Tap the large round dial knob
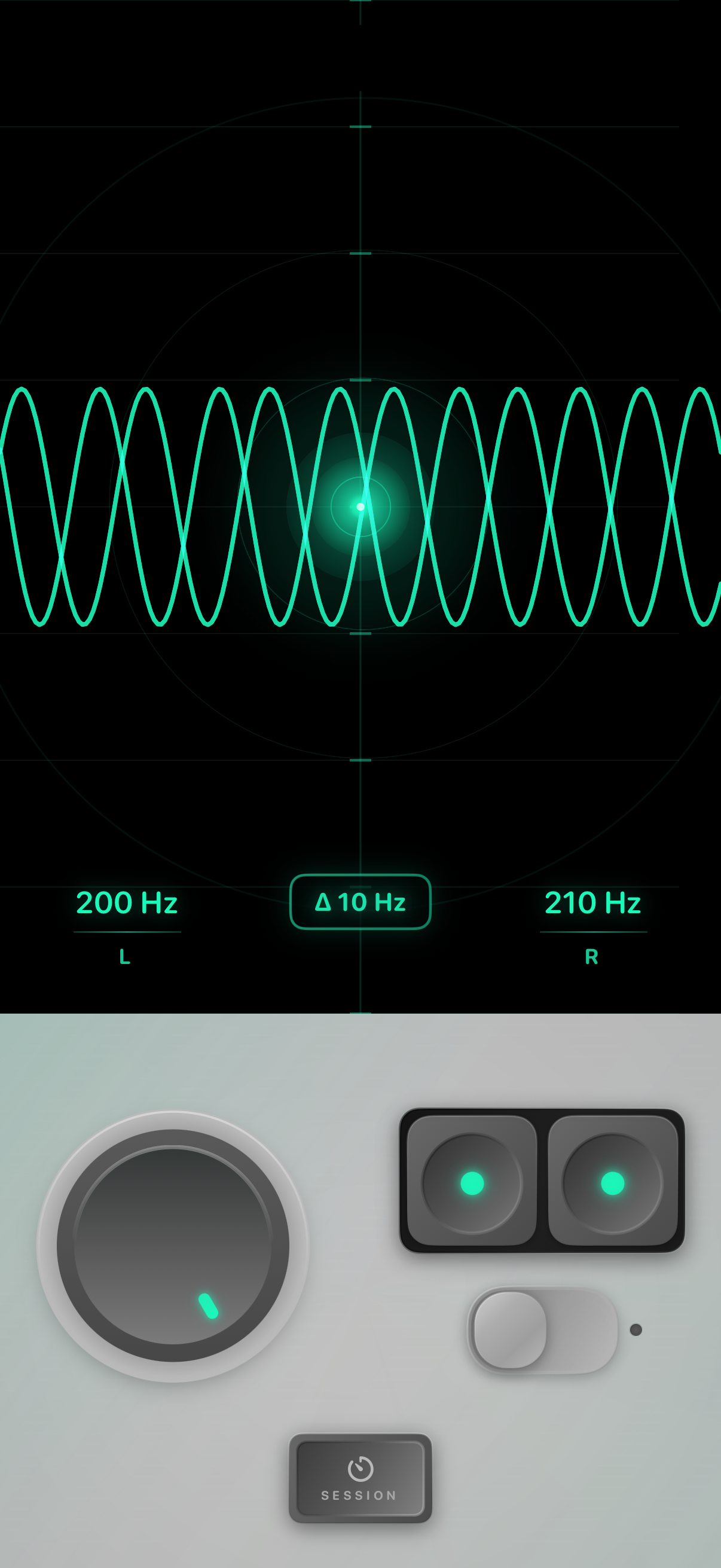721x1568 pixels. [173, 1245]
